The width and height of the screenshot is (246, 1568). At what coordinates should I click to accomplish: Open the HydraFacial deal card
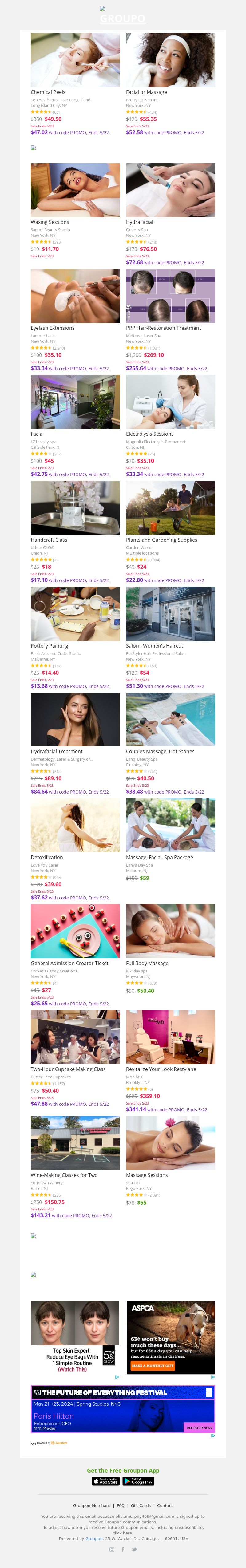pos(170,190)
